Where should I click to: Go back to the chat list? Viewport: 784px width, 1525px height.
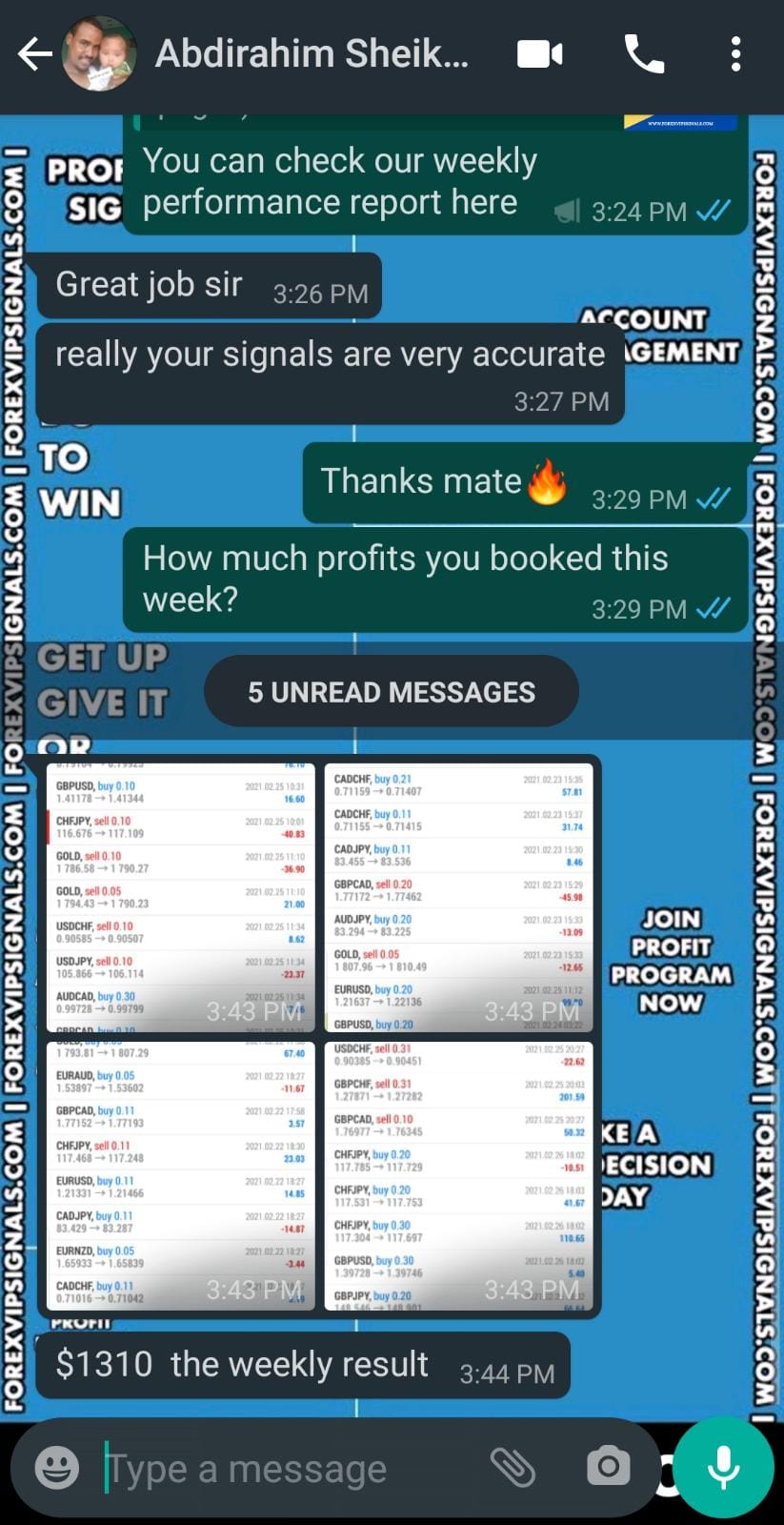coord(34,54)
